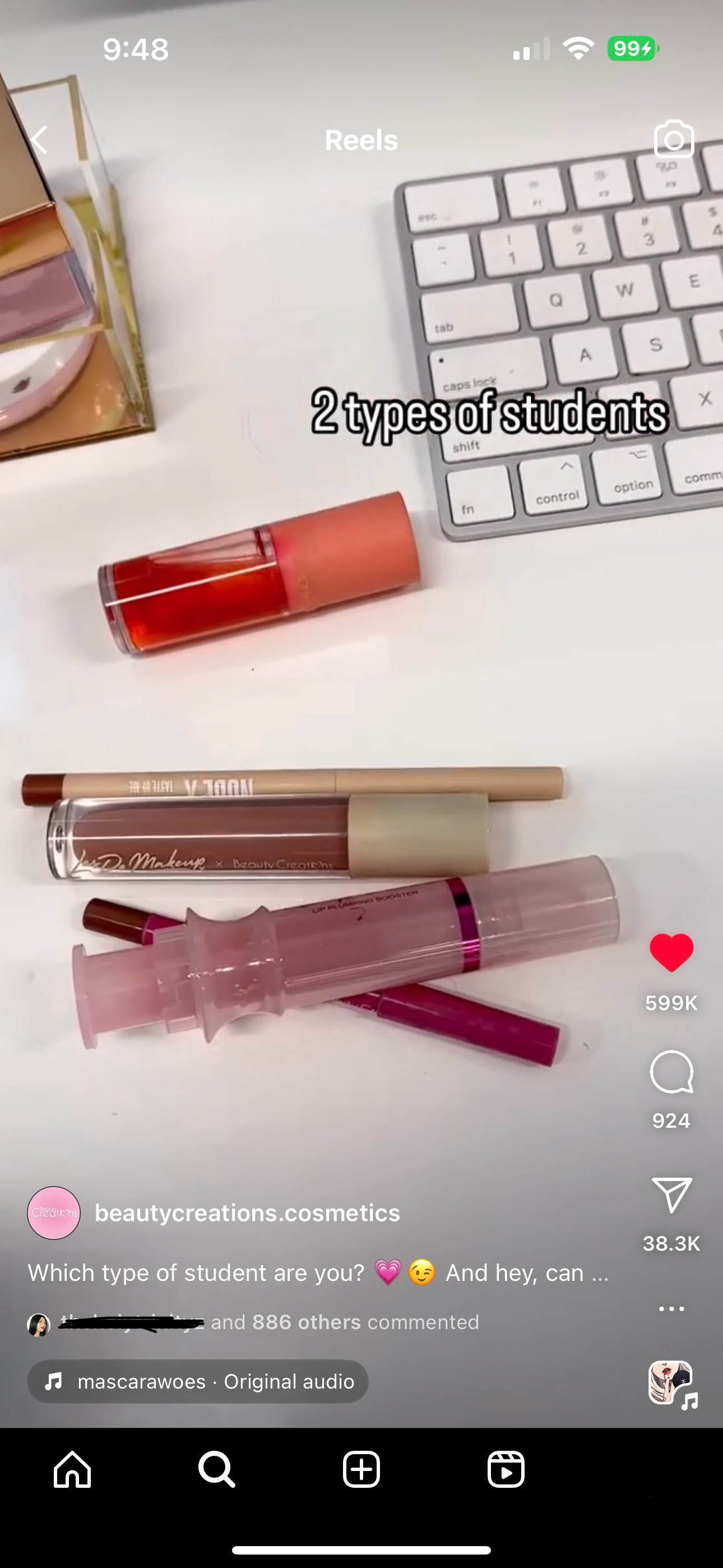Viewport: 723px width, 1568px height.
Task: Open the camera to create a reel
Action: (x=674, y=140)
